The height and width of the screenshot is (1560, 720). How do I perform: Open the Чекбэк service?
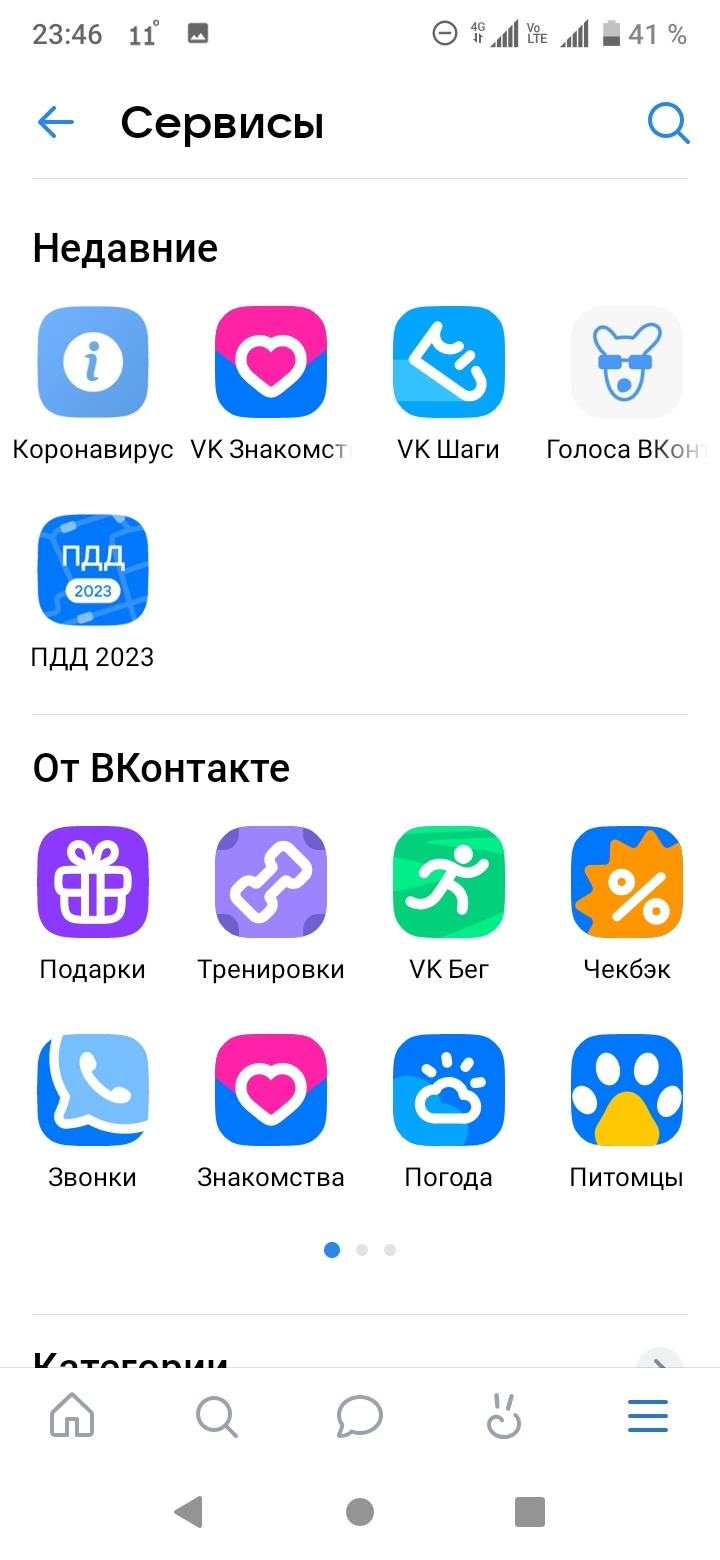click(x=626, y=882)
